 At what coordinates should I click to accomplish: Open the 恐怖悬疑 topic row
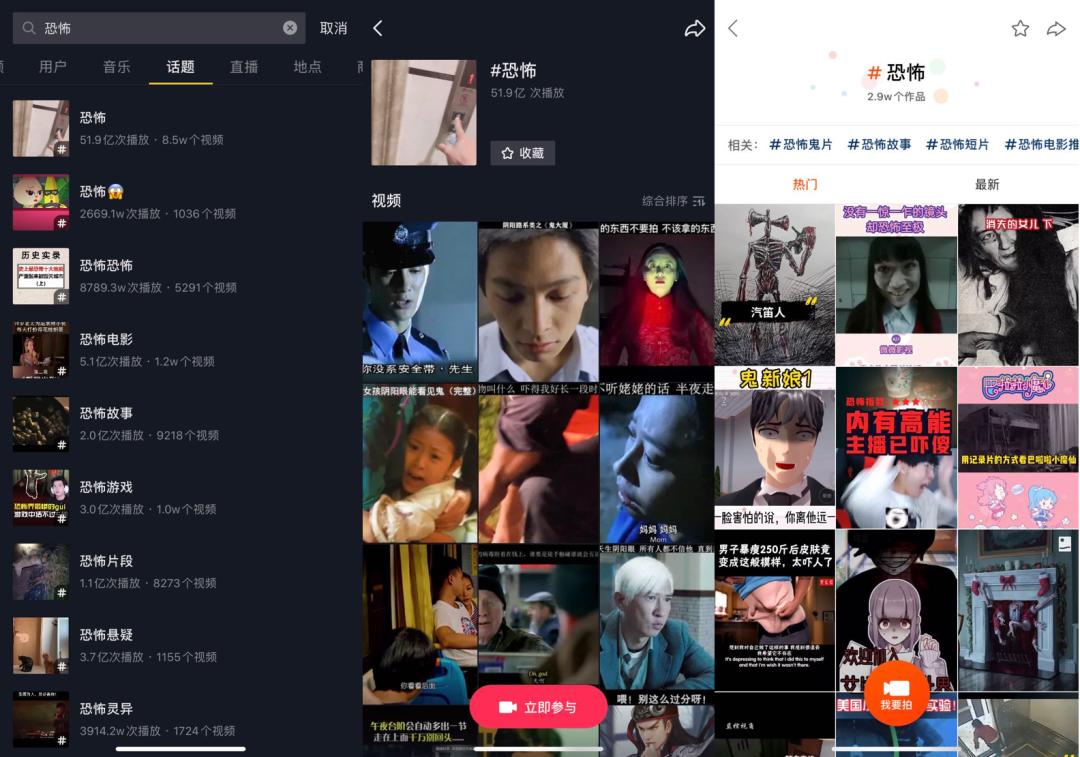coord(180,646)
